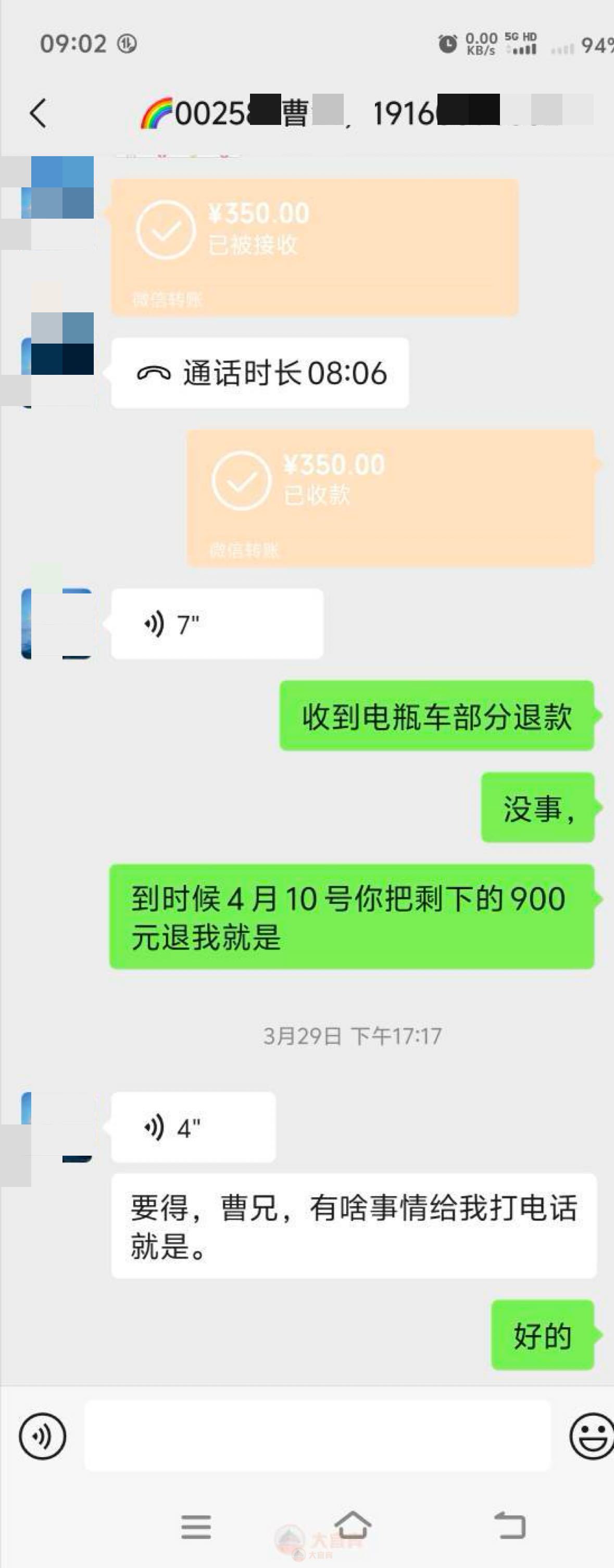
Task: Play the 4-second voice message
Action: [x=193, y=1127]
